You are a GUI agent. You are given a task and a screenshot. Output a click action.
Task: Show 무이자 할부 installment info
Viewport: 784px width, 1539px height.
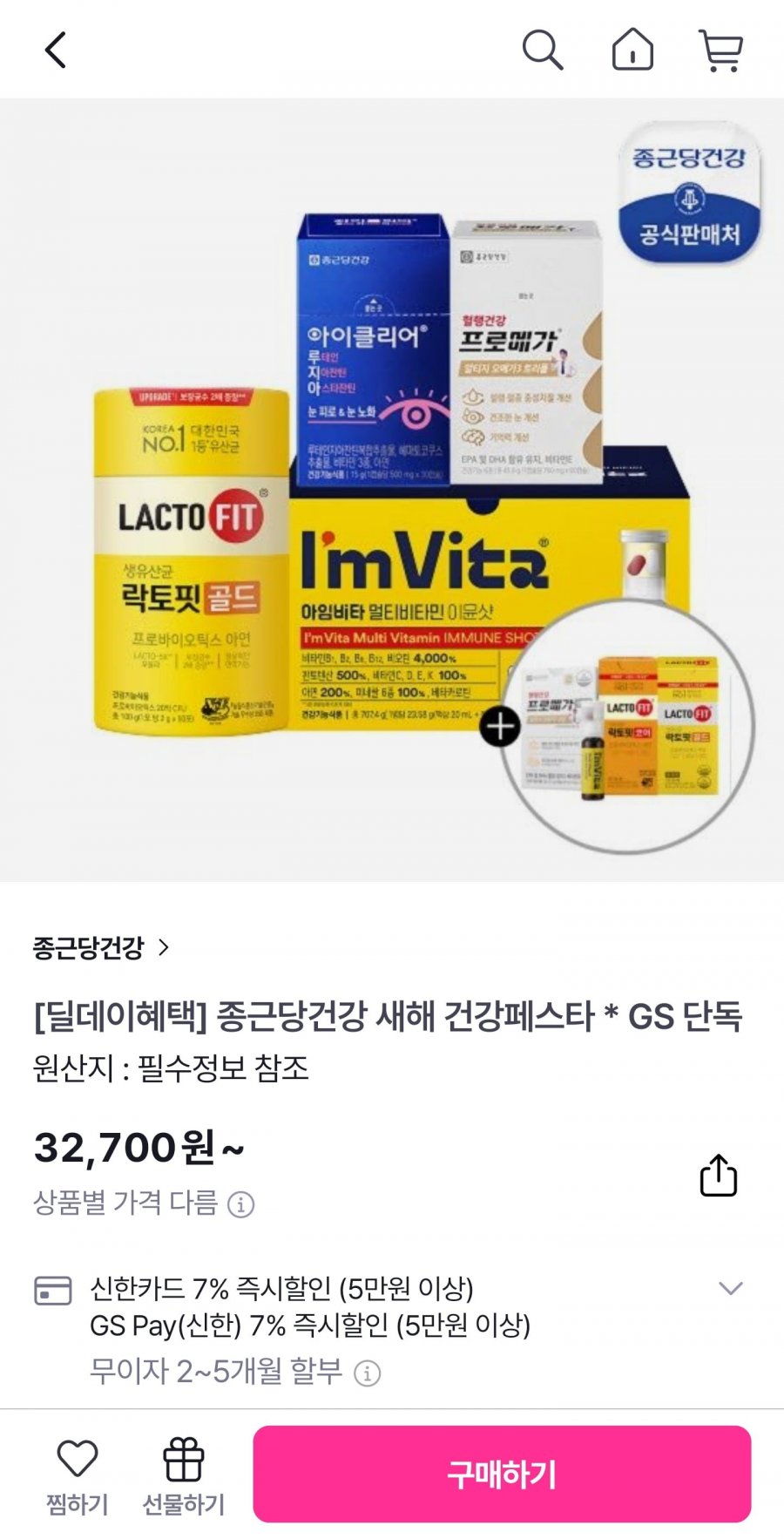click(x=367, y=1373)
